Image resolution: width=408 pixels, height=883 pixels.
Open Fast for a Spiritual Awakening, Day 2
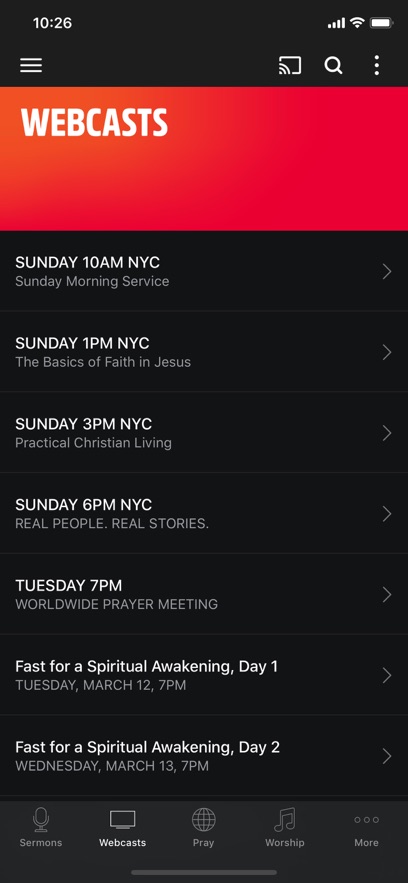coord(204,756)
